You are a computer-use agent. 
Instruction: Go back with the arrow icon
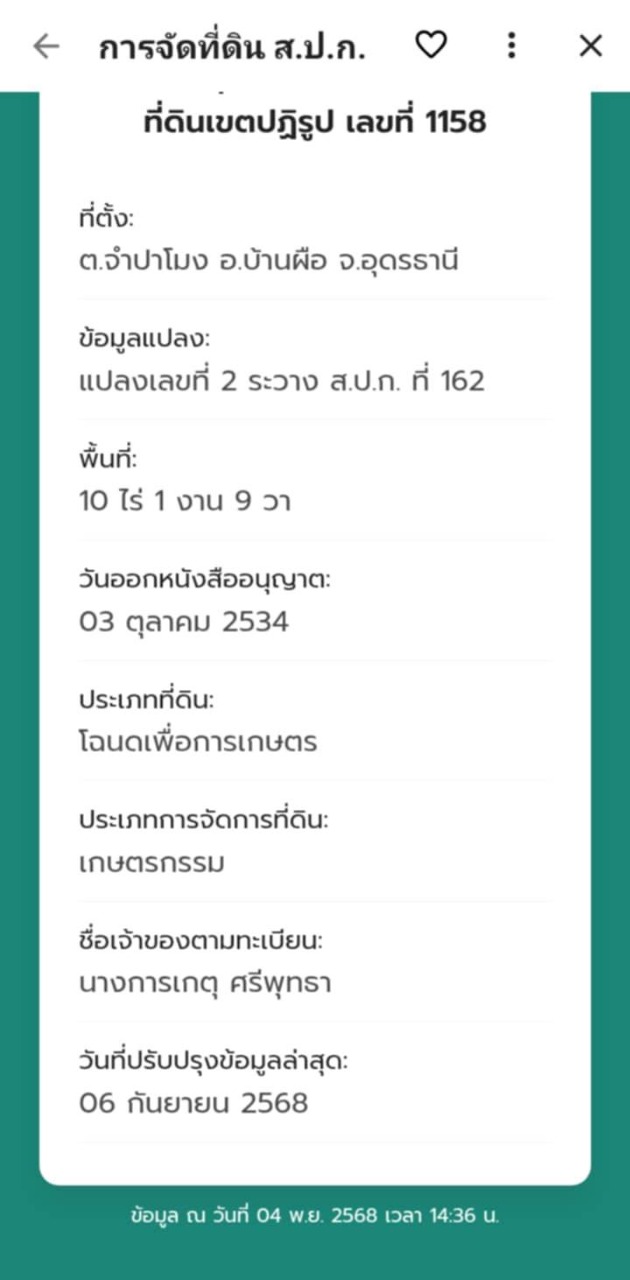[x=46, y=46]
